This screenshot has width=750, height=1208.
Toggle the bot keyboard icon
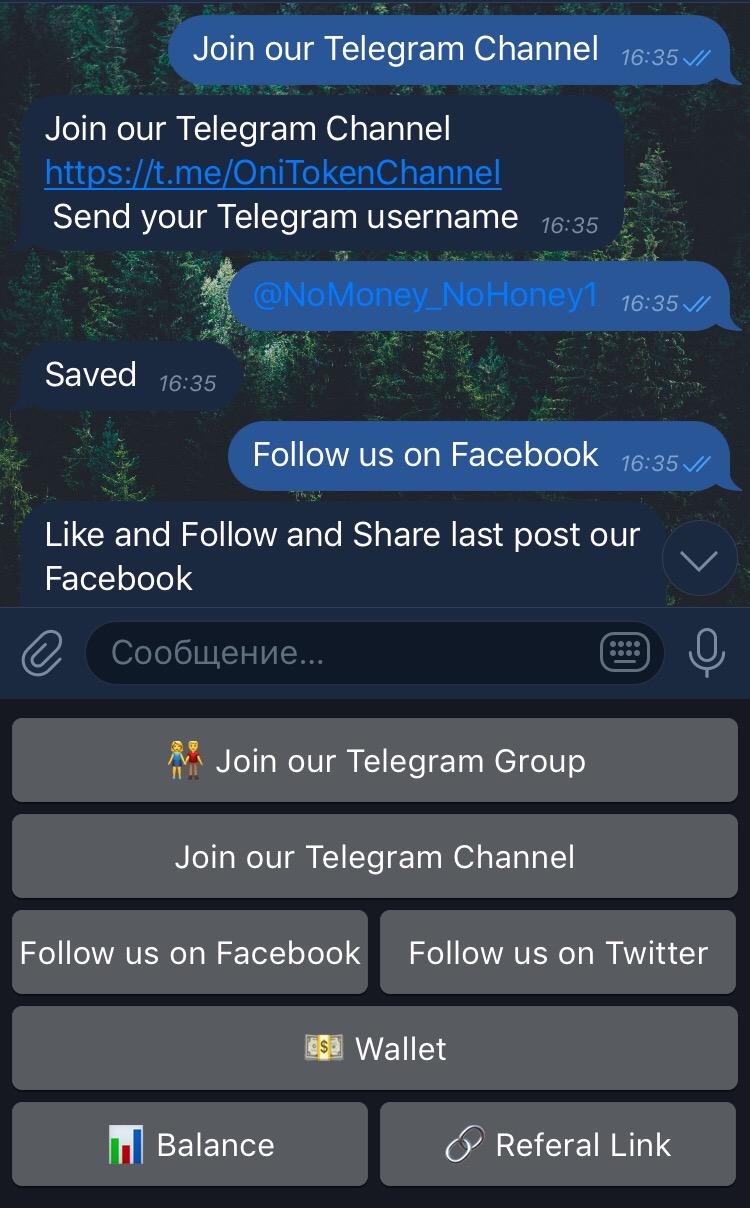tap(625, 654)
